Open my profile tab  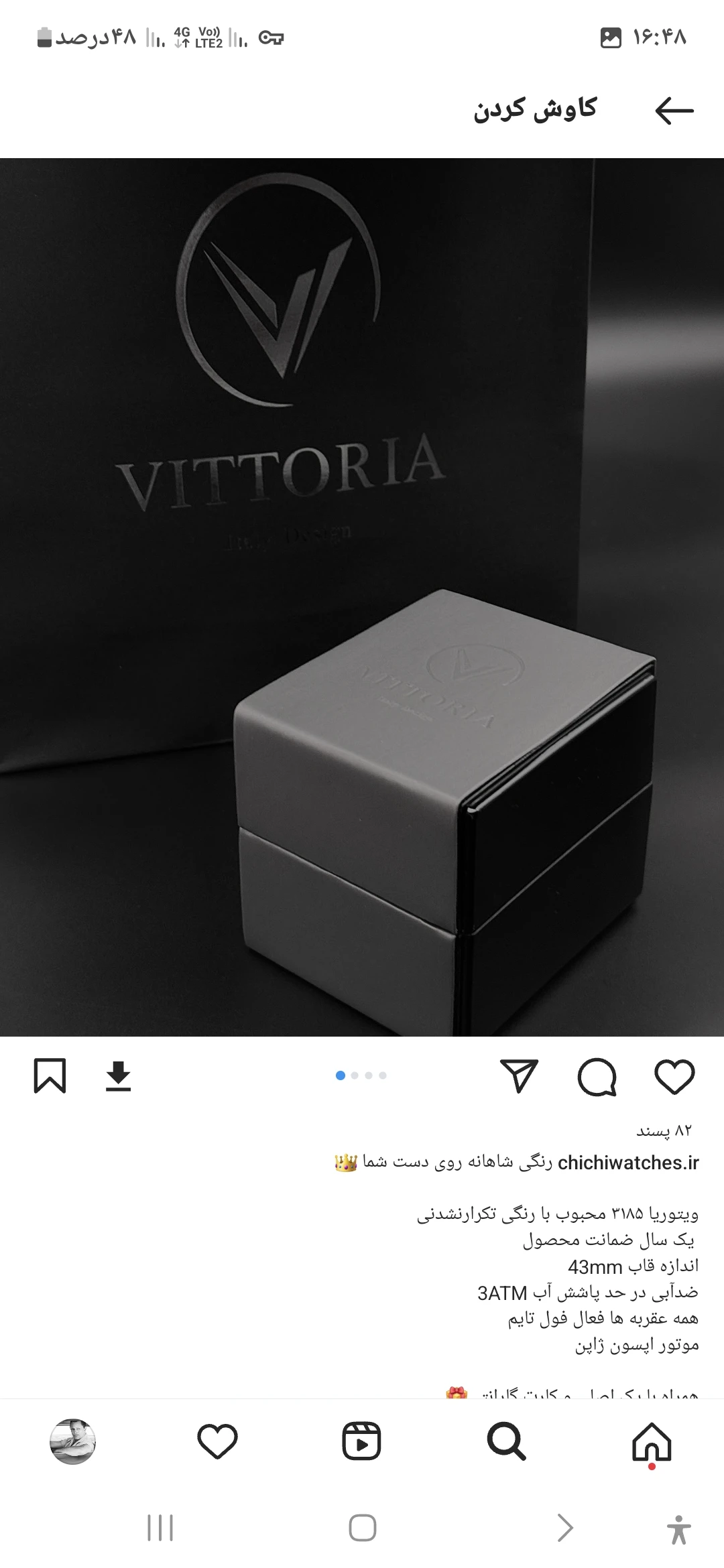[72, 1442]
